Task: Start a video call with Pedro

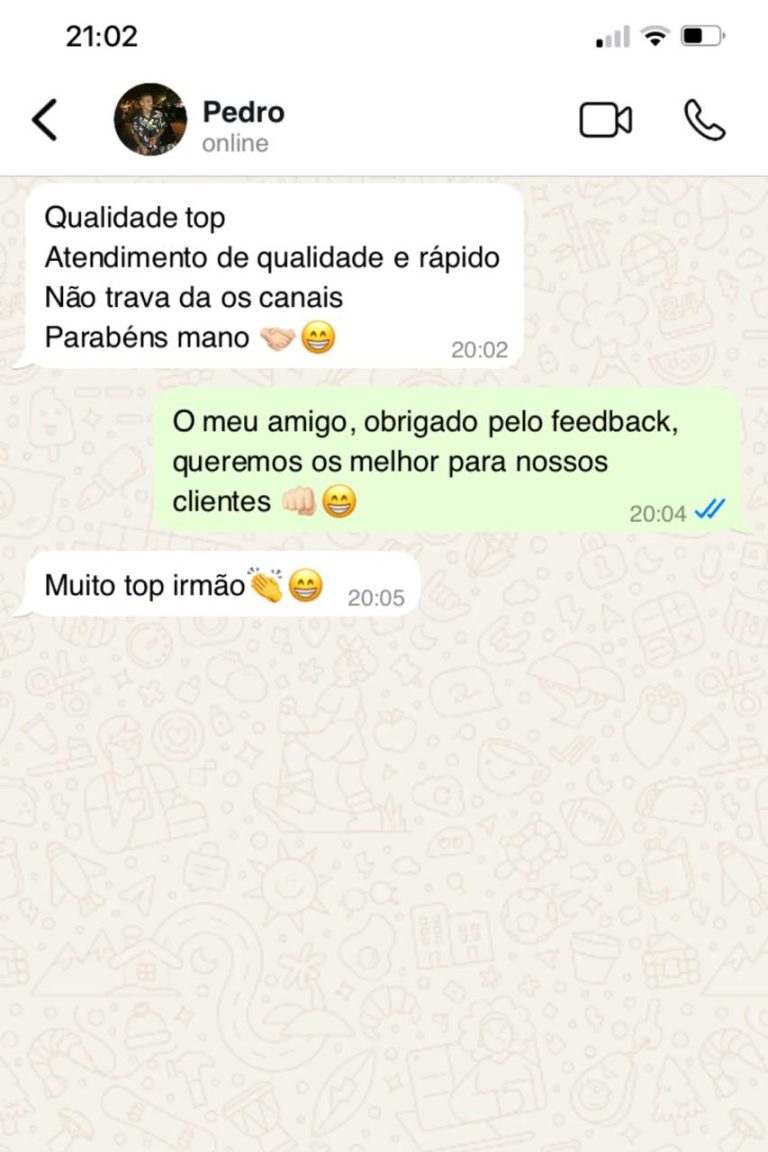Action: pos(605,120)
